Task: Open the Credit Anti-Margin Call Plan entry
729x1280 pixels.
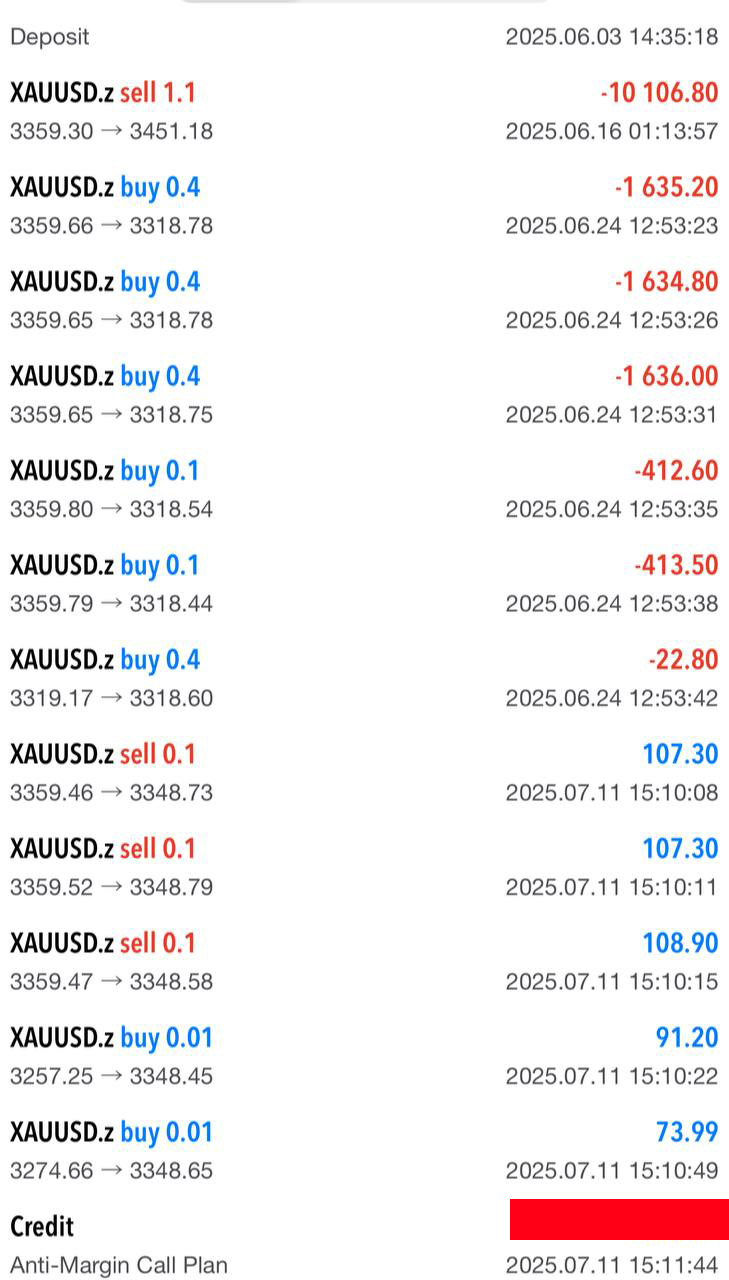Action: [x=364, y=1245]
